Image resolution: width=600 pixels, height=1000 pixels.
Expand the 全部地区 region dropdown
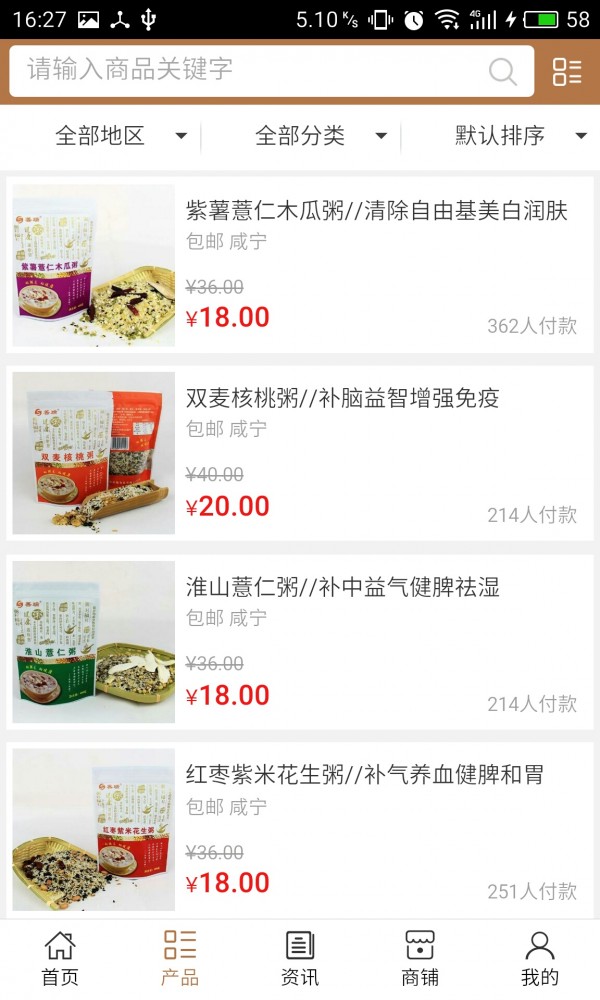pyautogui.click(x=120, y=136)
